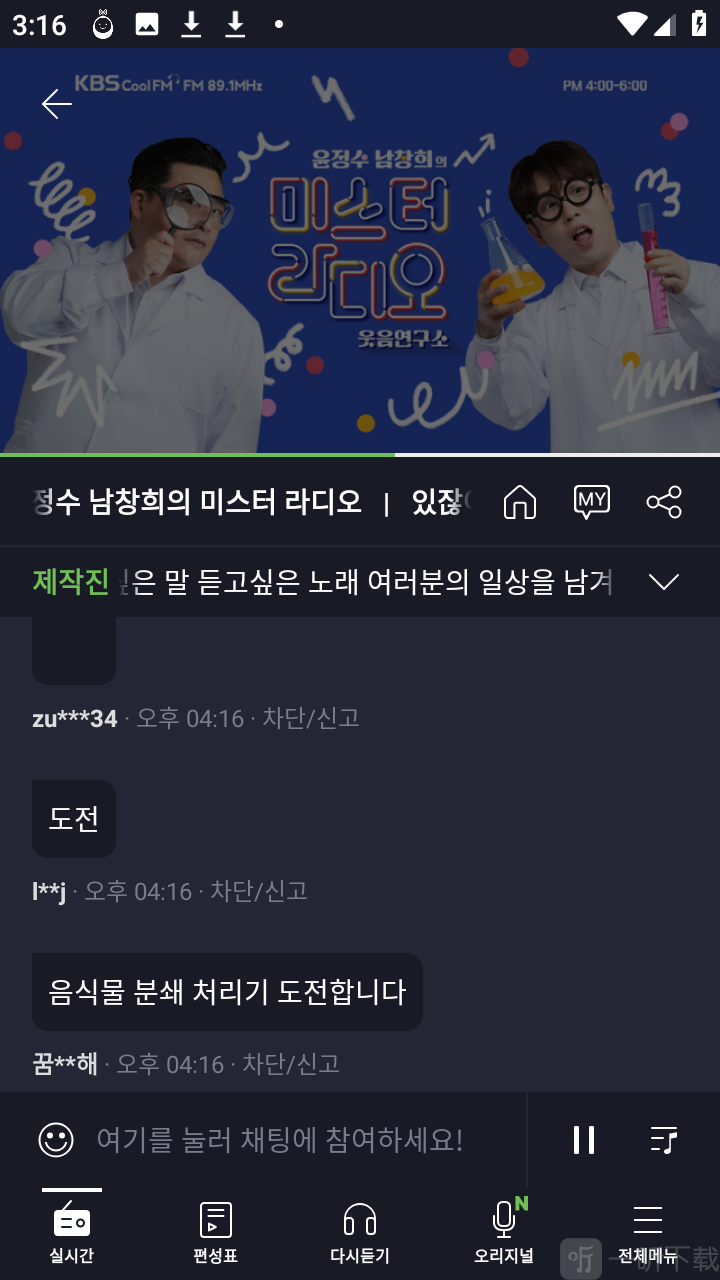Go back using the top-left arrow

click(56, 104)
